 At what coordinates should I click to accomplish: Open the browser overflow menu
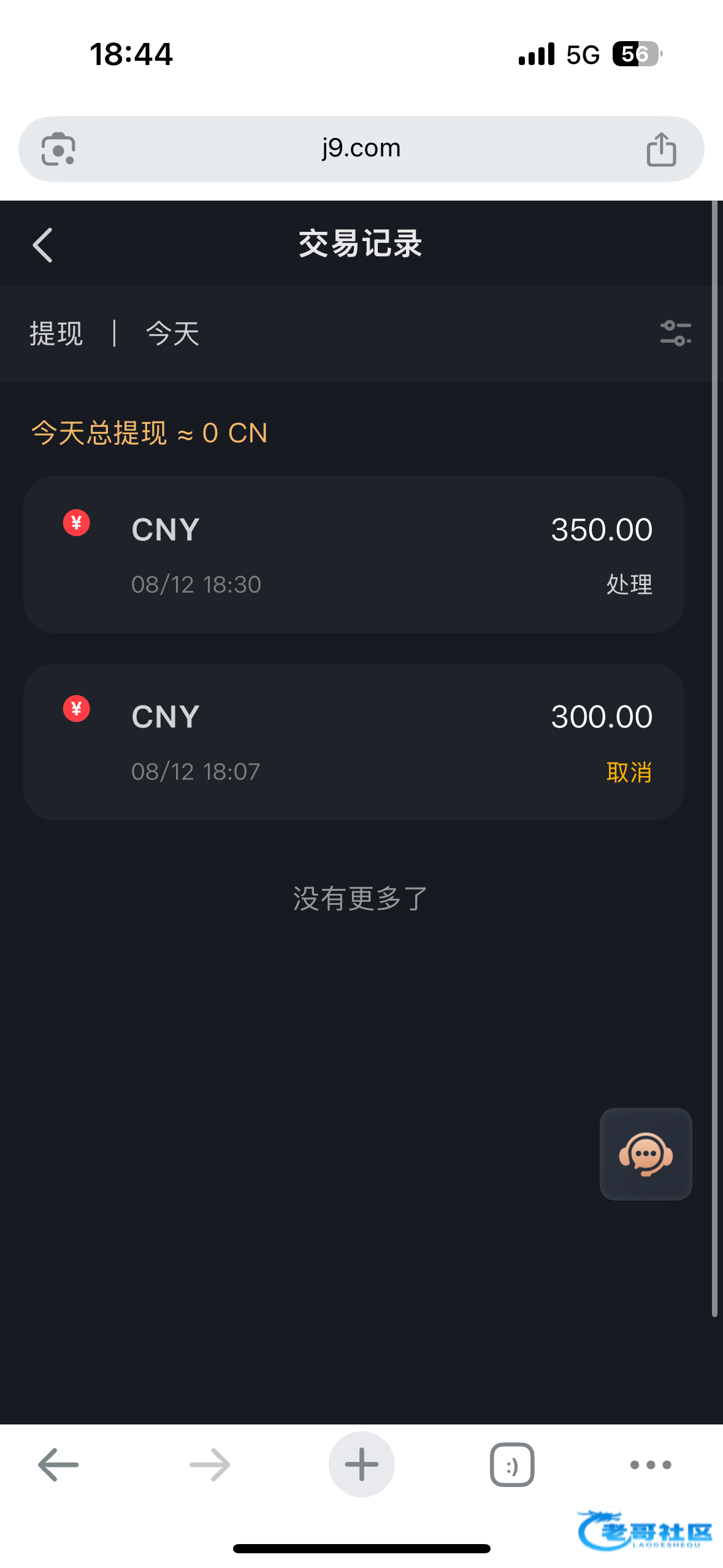(x=651, y=1465)
